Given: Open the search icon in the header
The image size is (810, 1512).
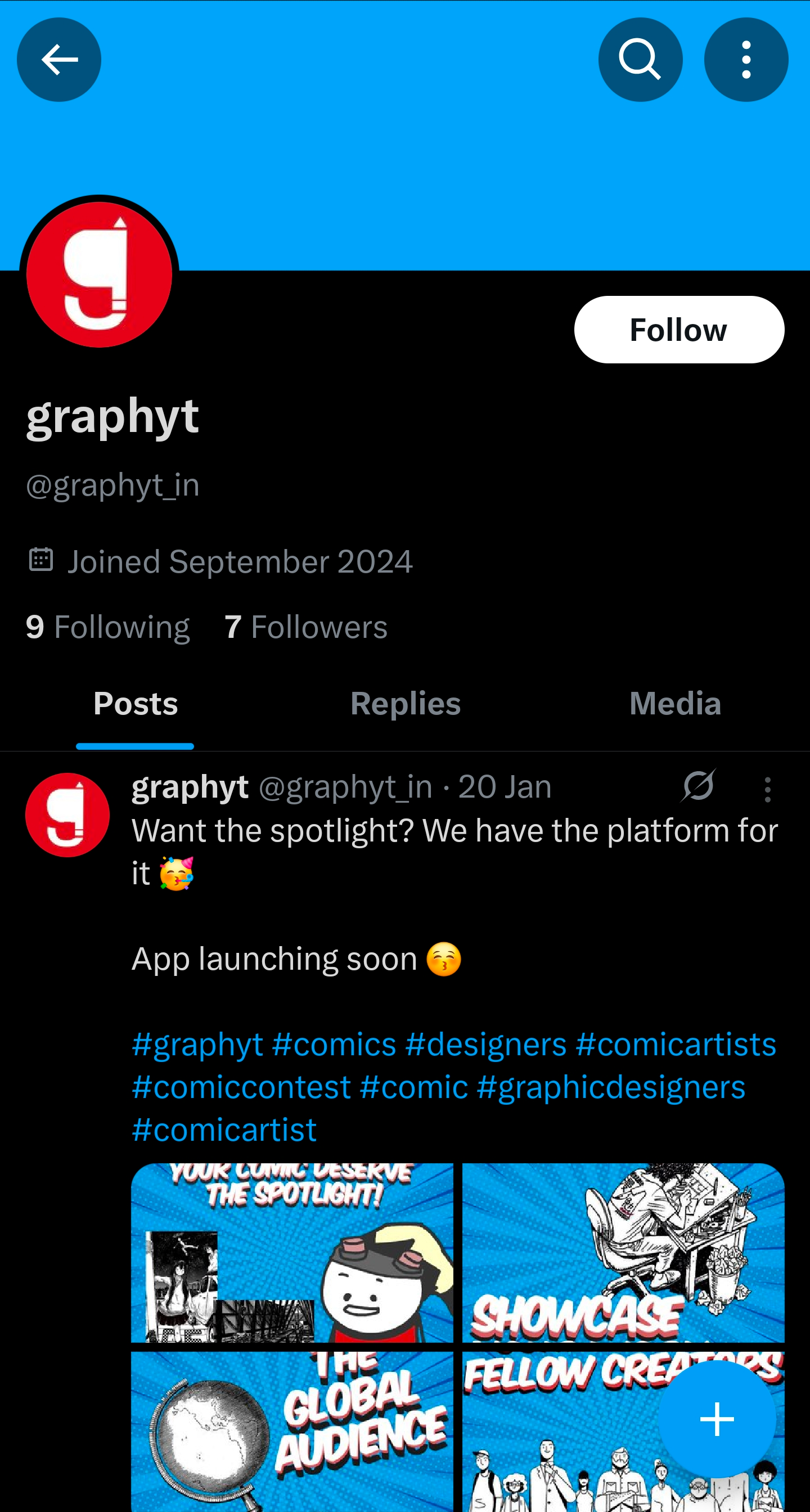Looking at the screenshot, I should (639, 58).
